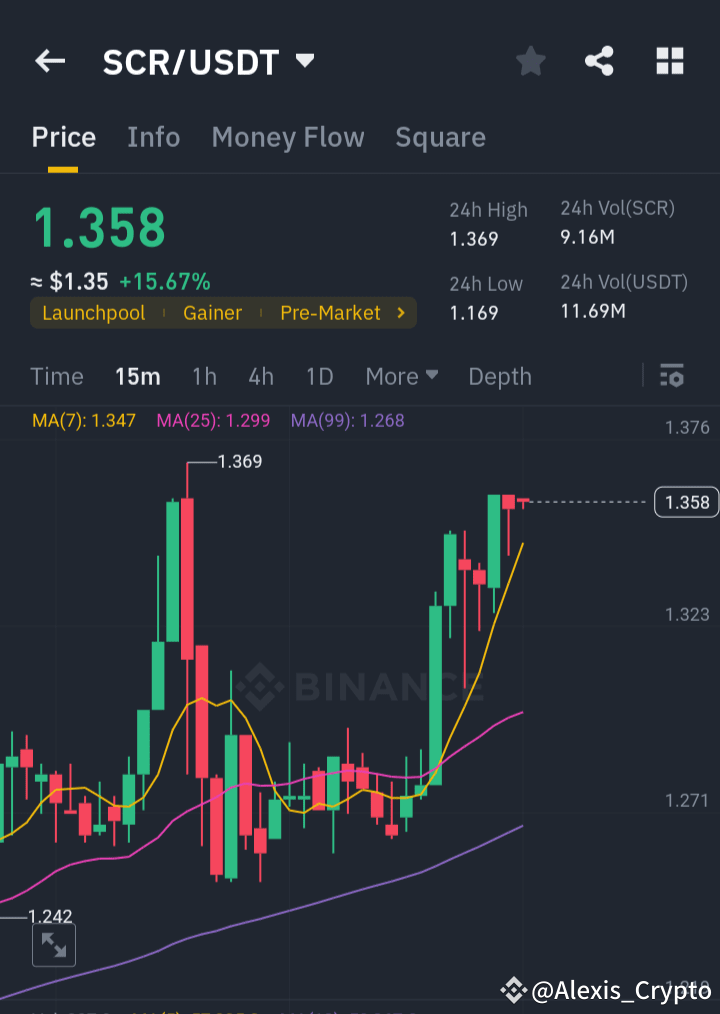Tap the Launchpool tag
Viewport: 720px width, 1014px height.
93,313
